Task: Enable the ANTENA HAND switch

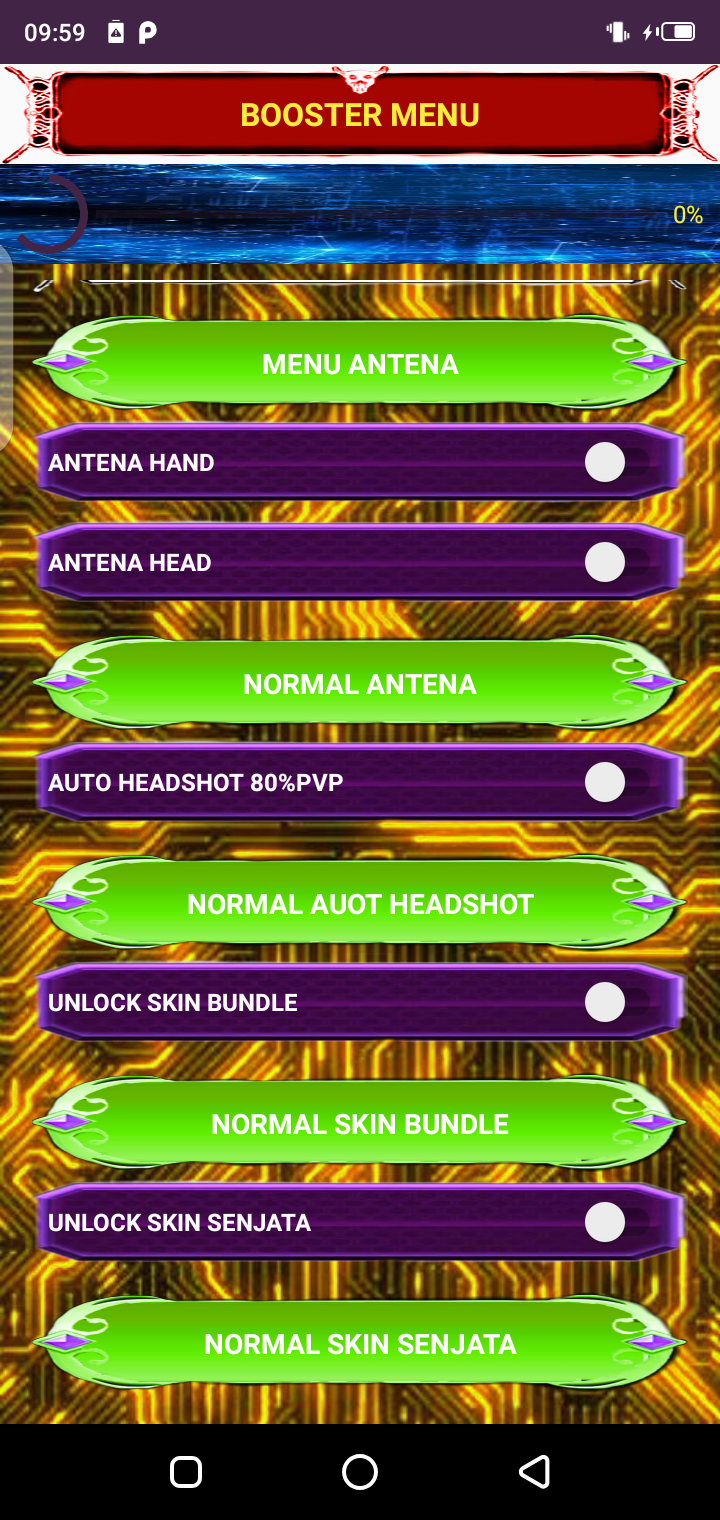Action: [616, 463]
